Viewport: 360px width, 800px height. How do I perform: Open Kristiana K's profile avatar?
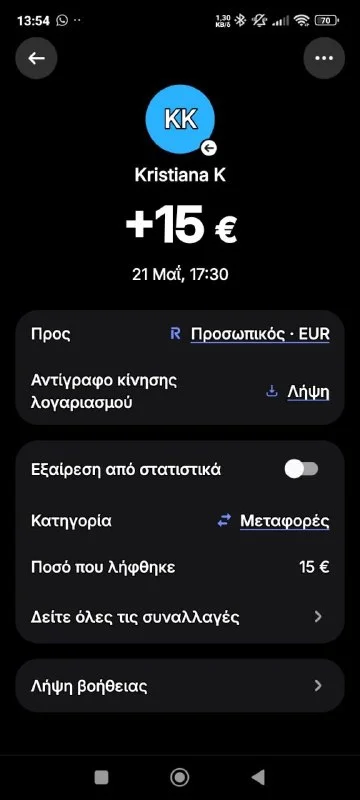(x=180, y=120)
